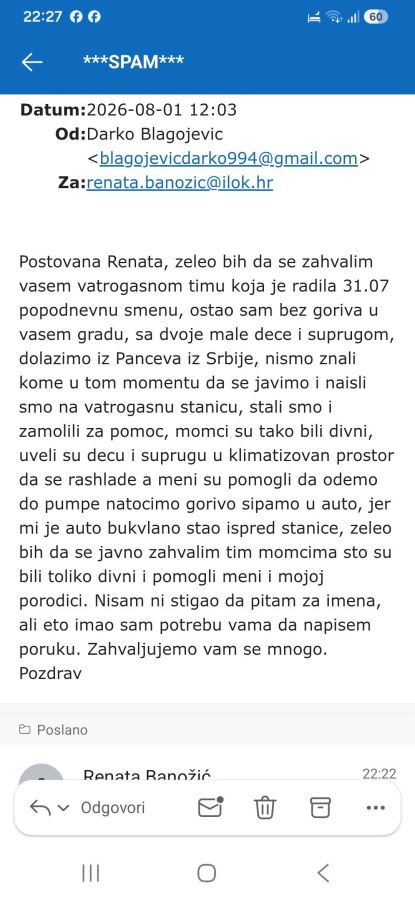Mark the message as unread
This screenshot has width=415, height=900.
point(210,807)
